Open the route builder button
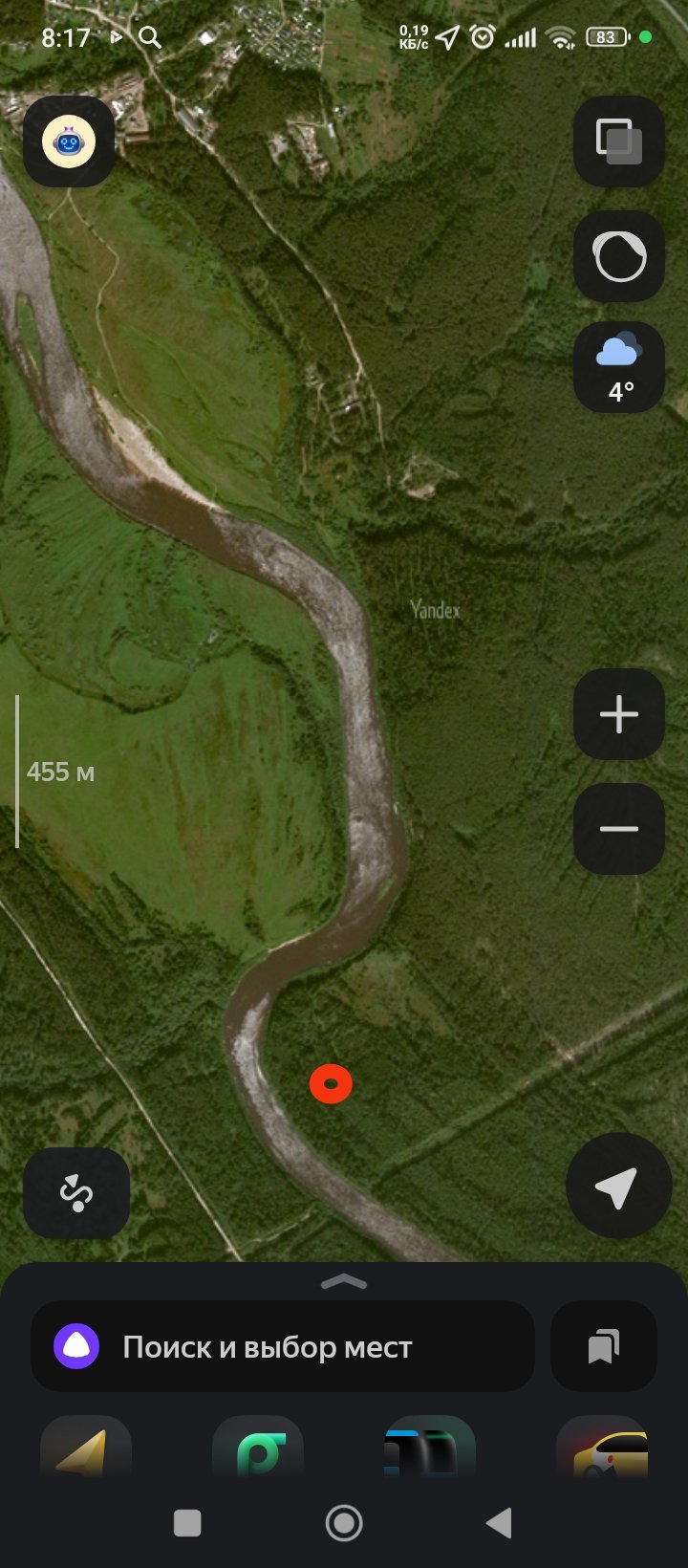688x1568 pixels. click(x=76, y=1192)
